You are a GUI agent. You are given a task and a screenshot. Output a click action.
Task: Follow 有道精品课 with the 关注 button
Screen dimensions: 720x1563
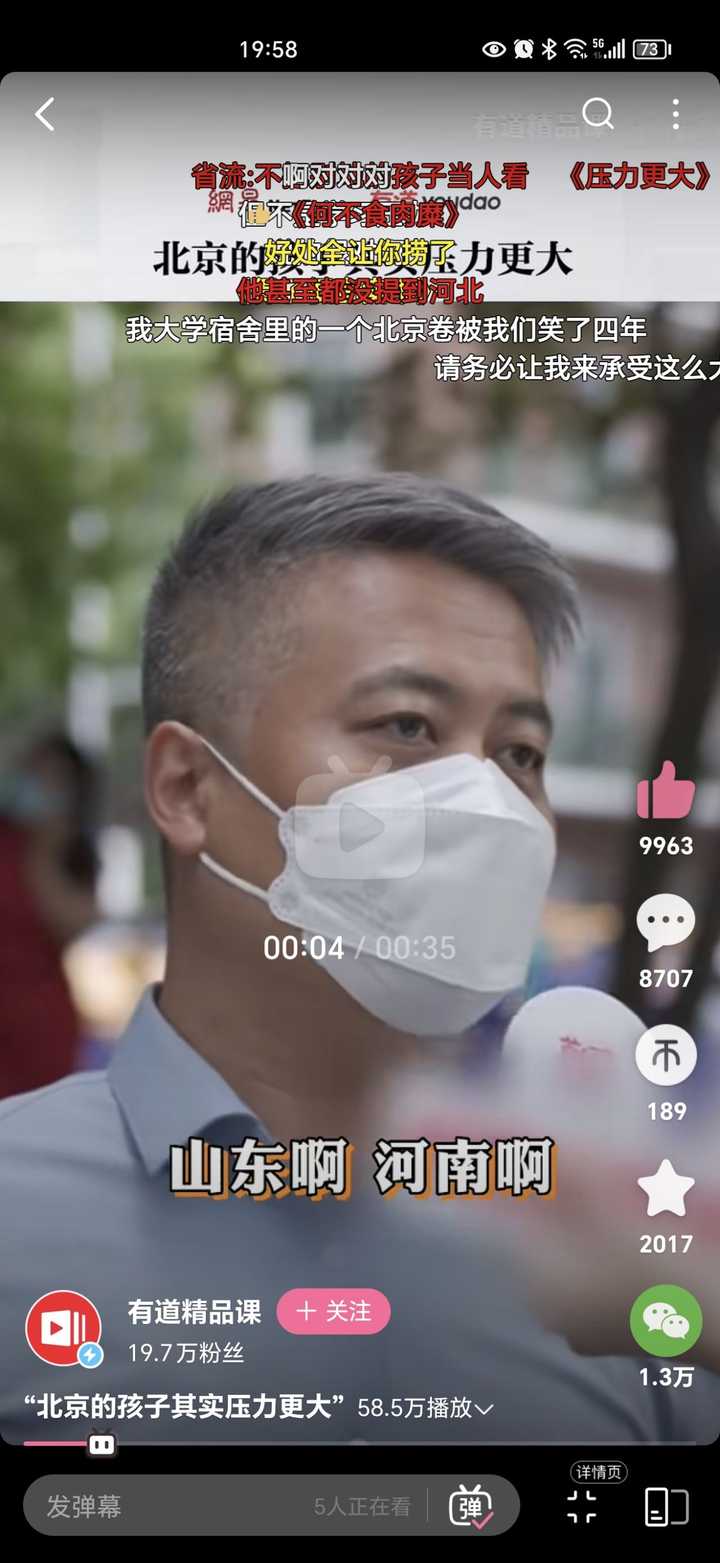333,1311
